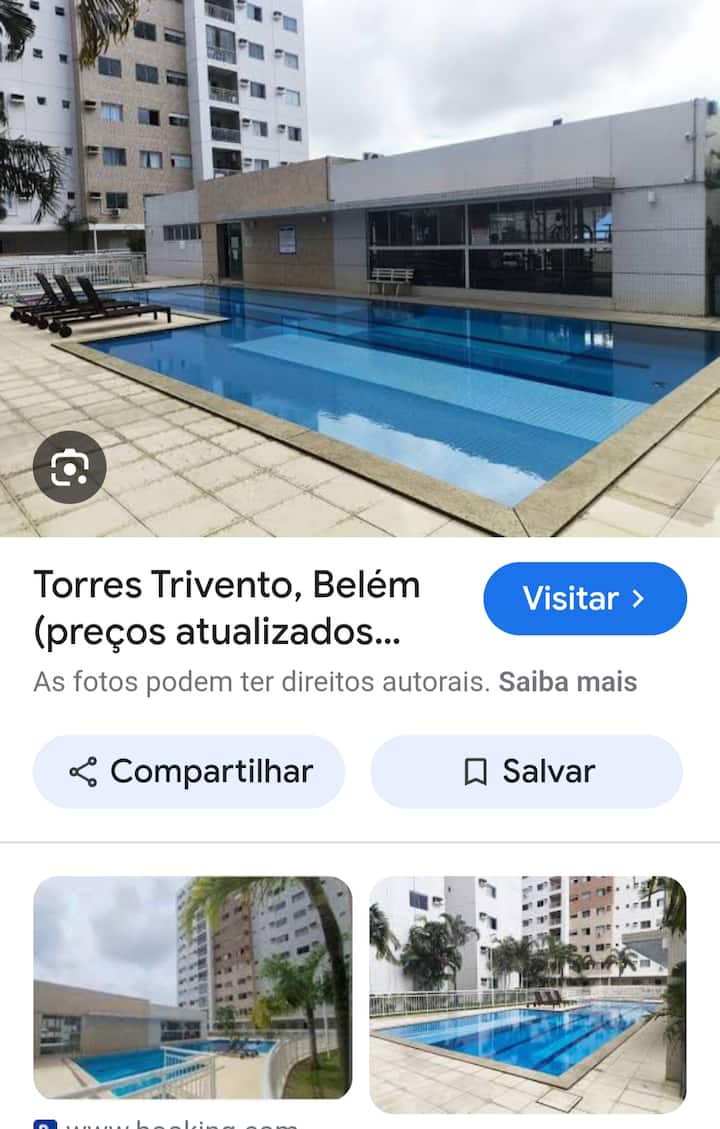Share via the Compartilhar button
Screen dimensions: 720x1129
click(x=189, y=771)
